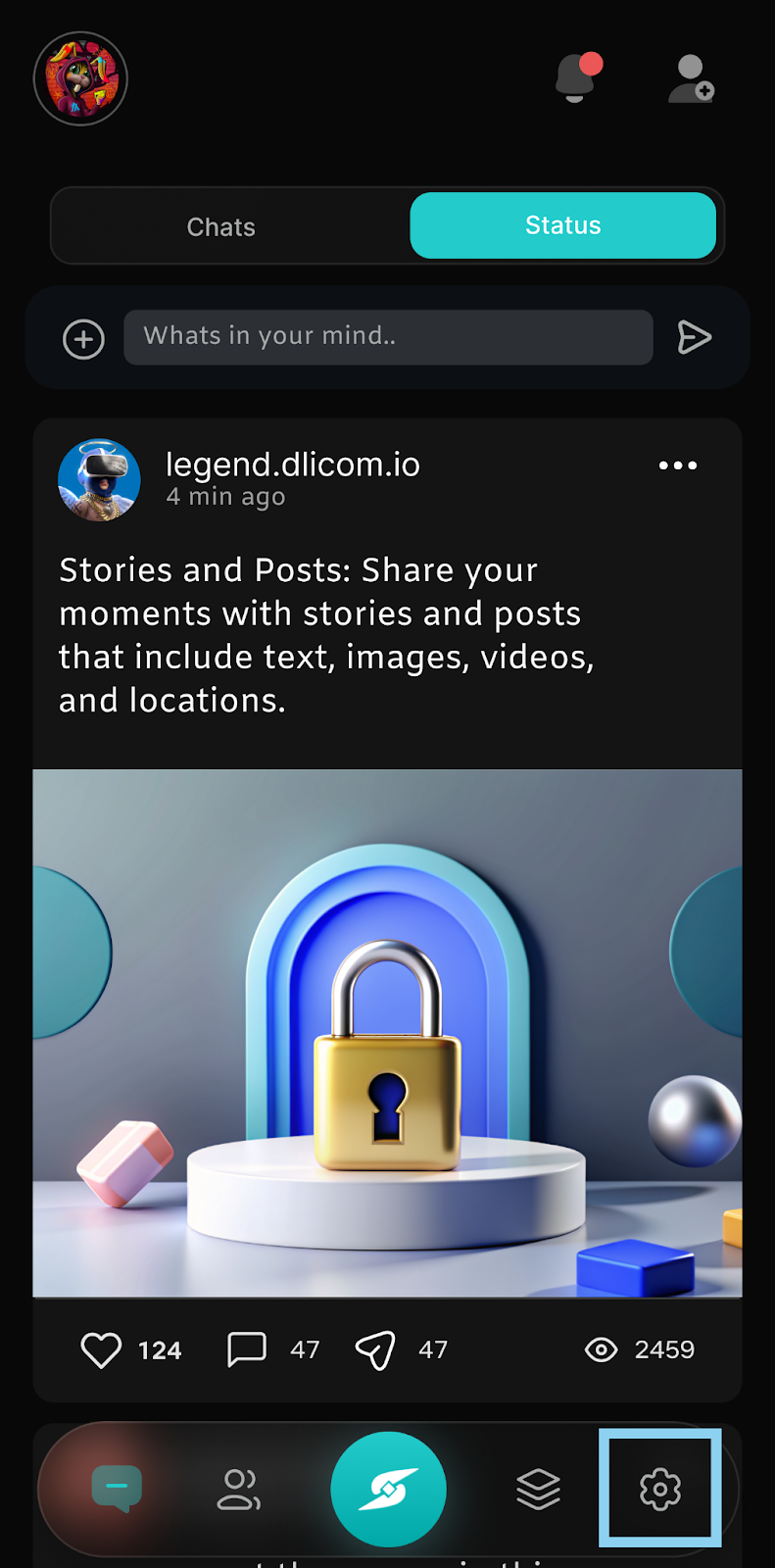Like the legend.dlicom.io post

(x=101, y=1349)
